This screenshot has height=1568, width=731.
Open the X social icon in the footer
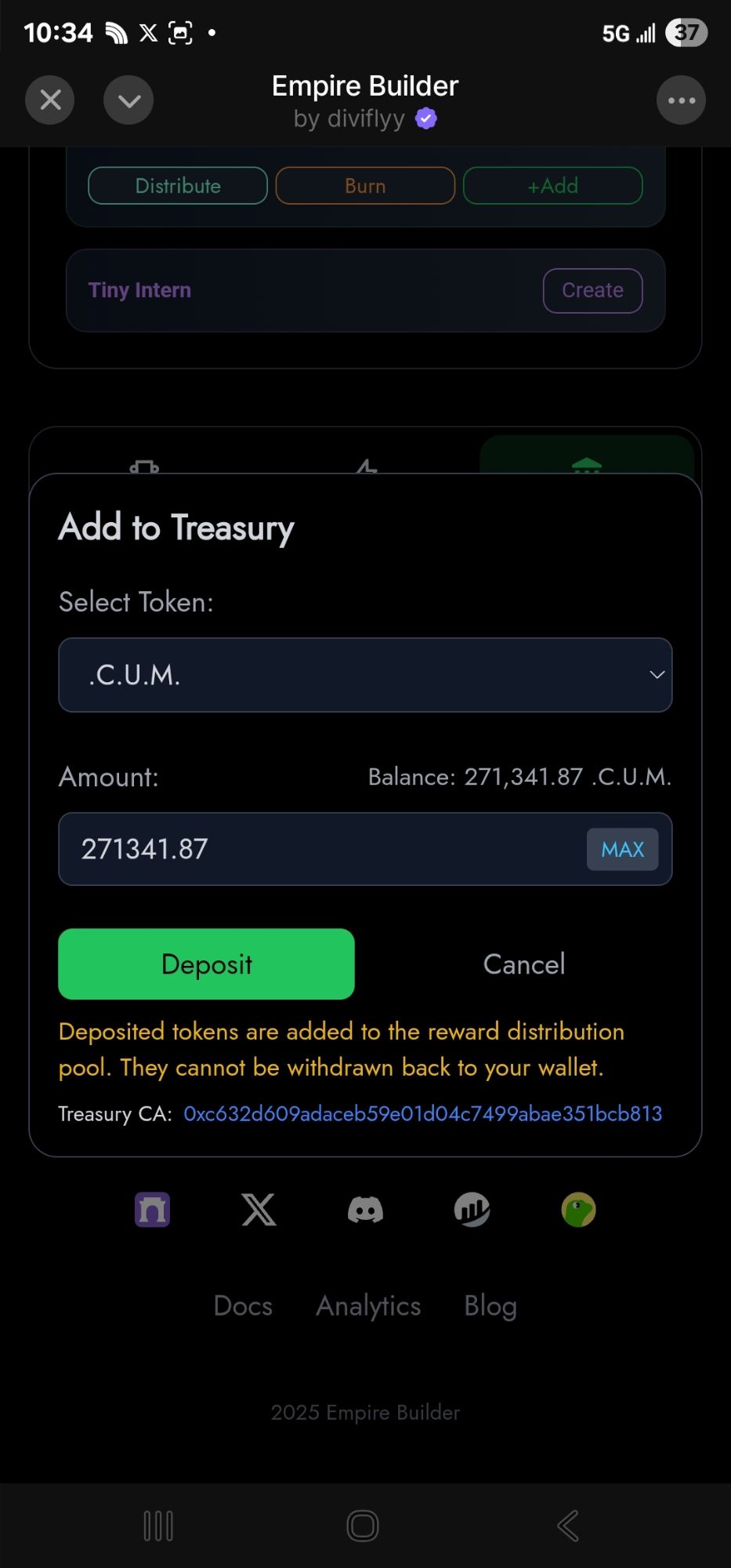pos(259,1210)
